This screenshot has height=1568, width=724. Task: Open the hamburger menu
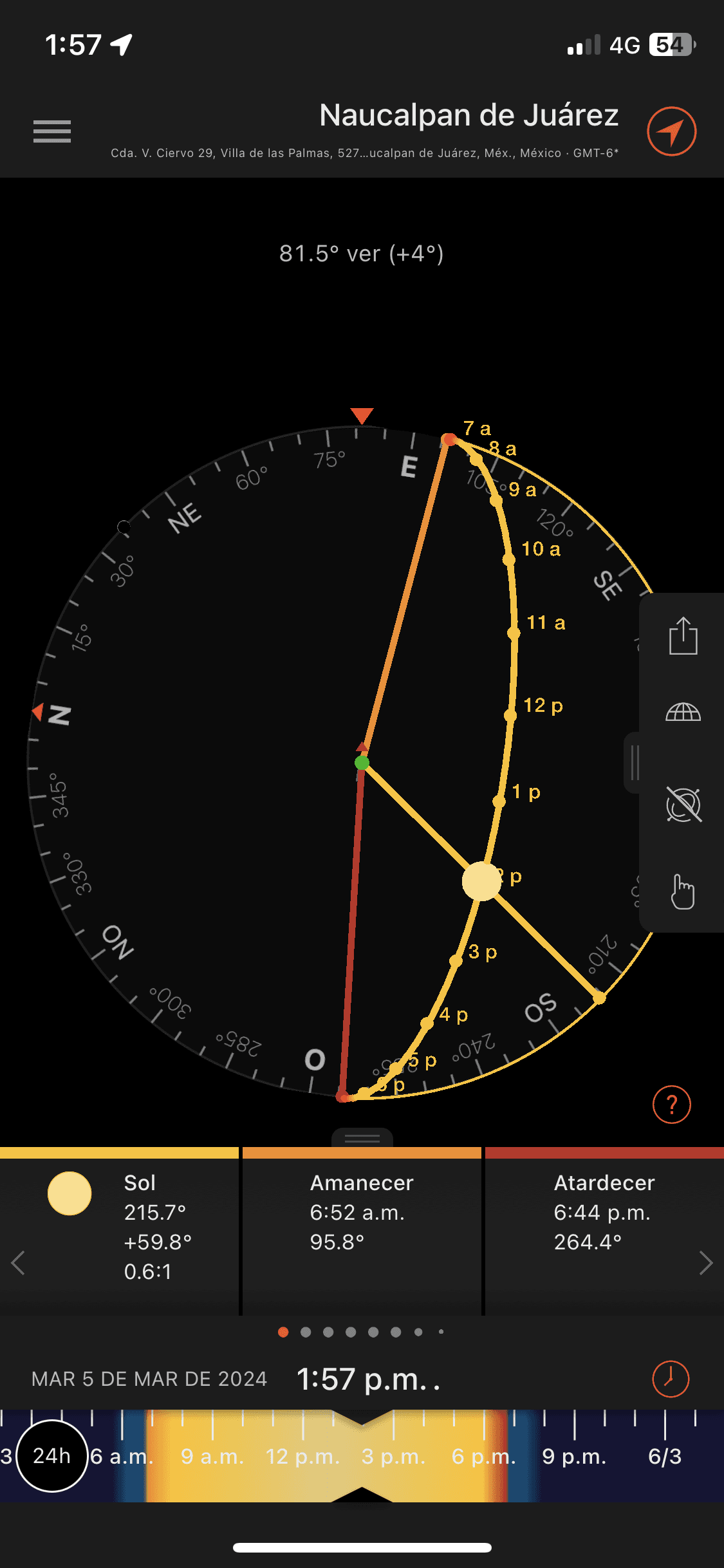coord(52,131)
